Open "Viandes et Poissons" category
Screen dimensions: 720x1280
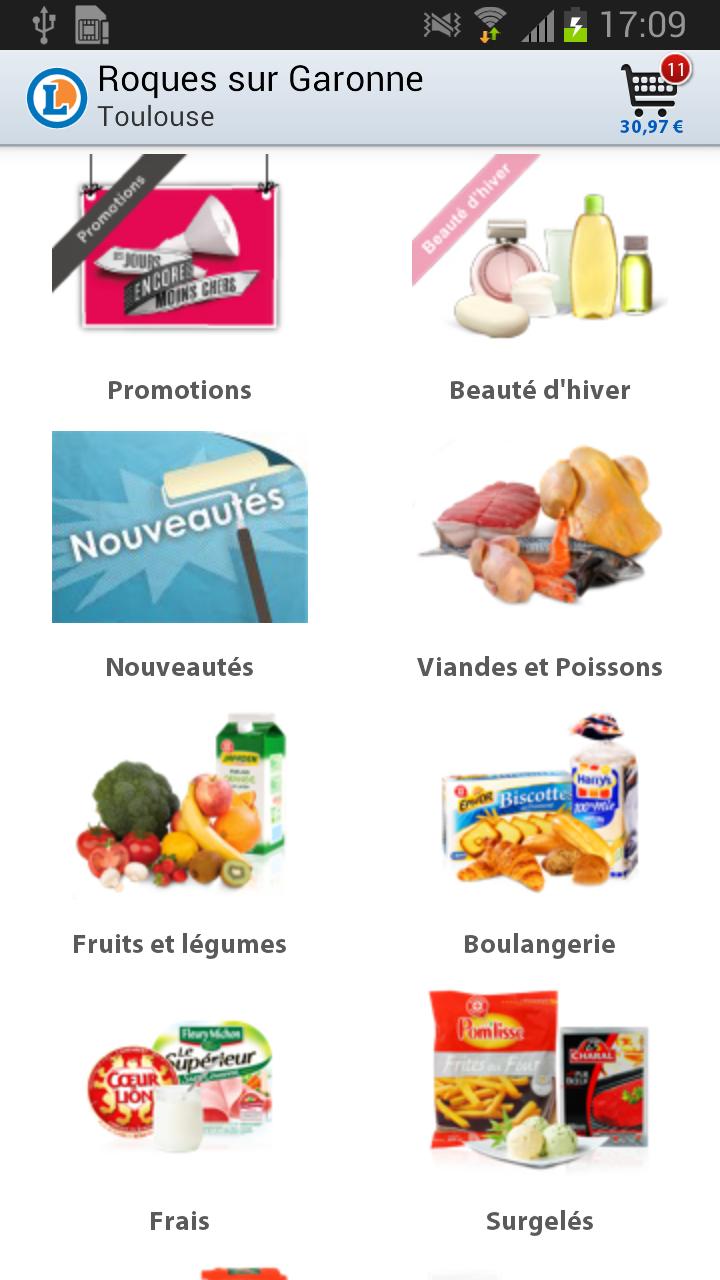pos(540,527)
